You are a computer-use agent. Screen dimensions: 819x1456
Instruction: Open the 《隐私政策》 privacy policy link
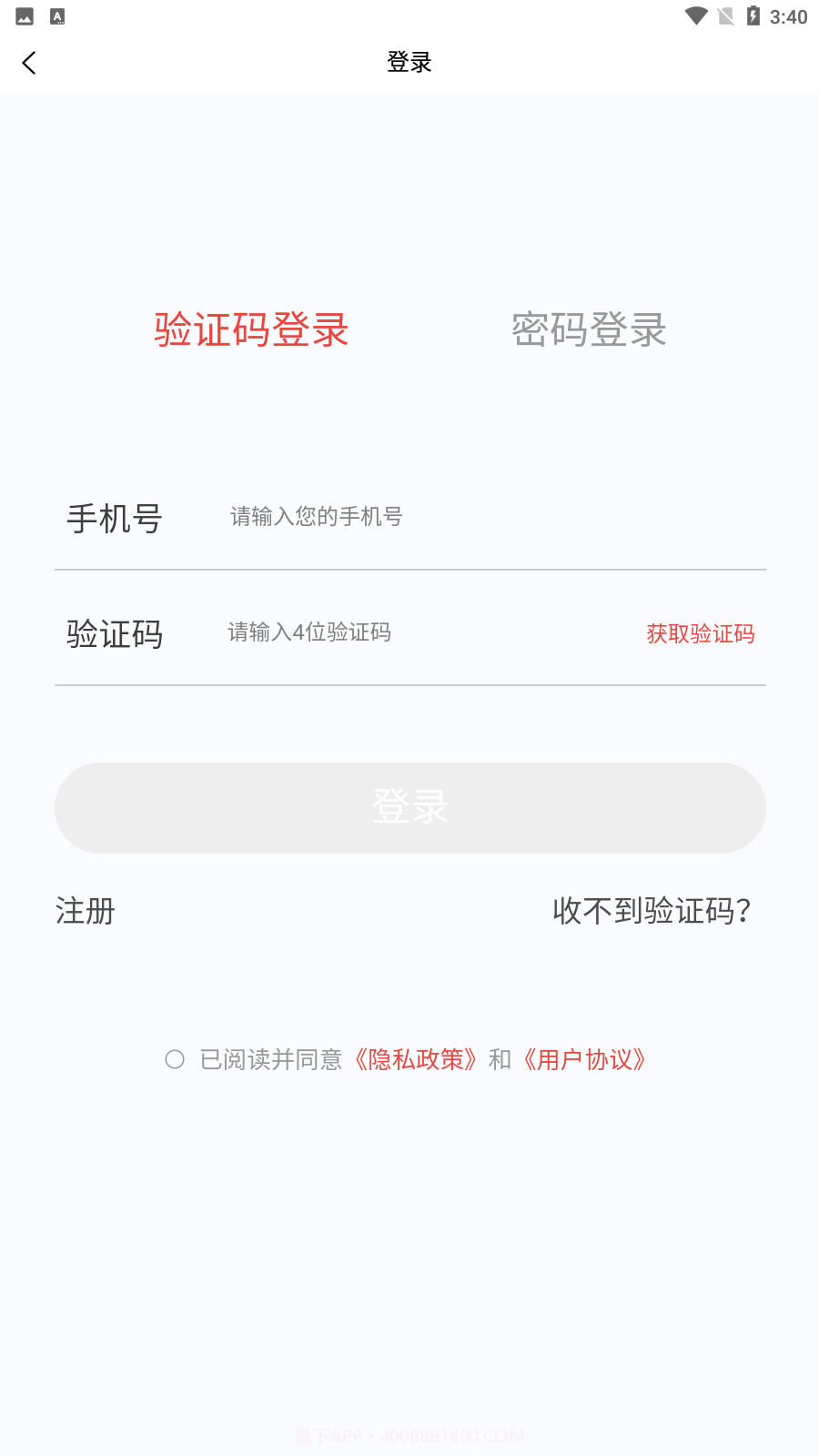point(415,1058)
